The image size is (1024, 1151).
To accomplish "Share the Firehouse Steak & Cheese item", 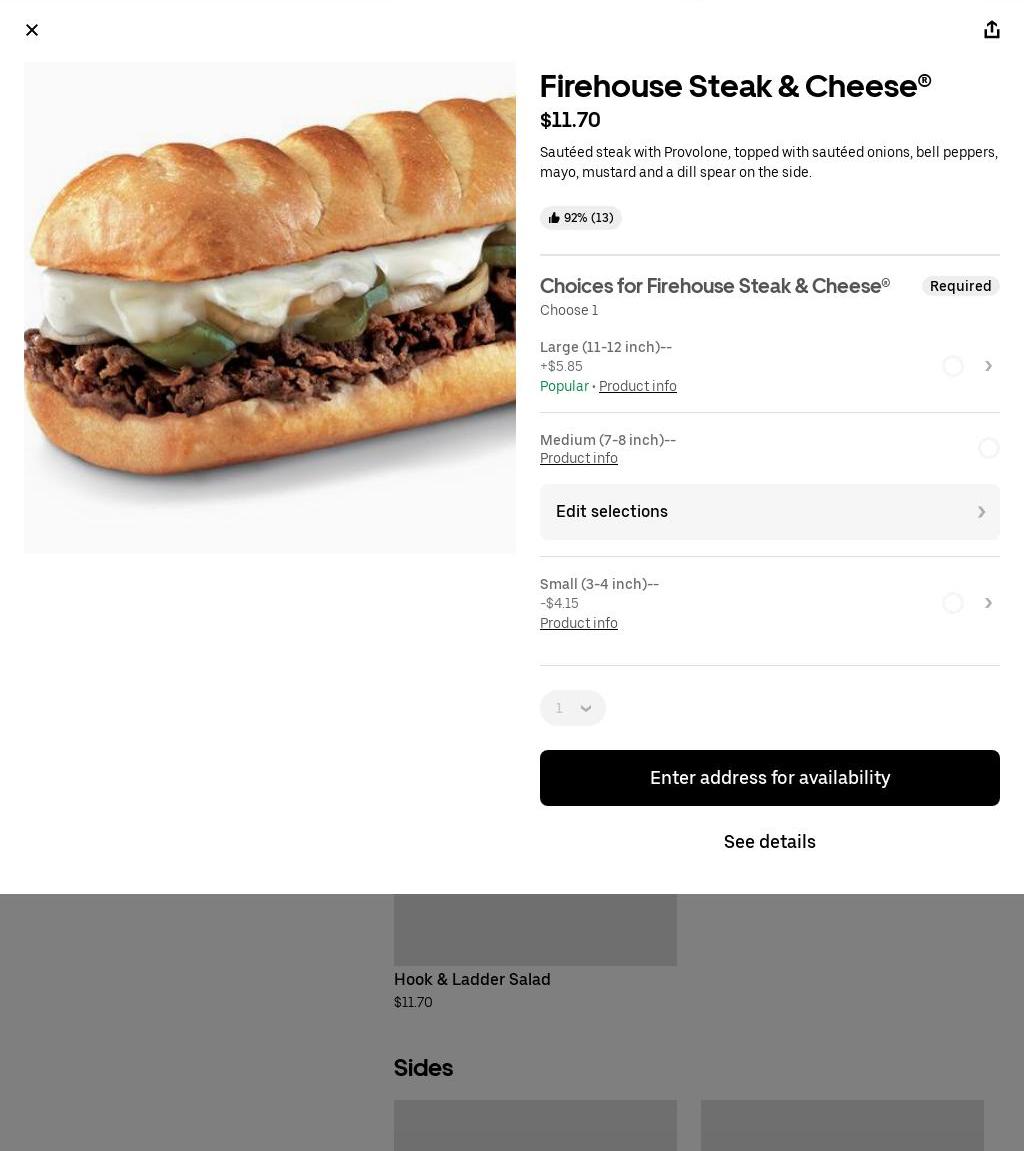I will pos(991,30).
